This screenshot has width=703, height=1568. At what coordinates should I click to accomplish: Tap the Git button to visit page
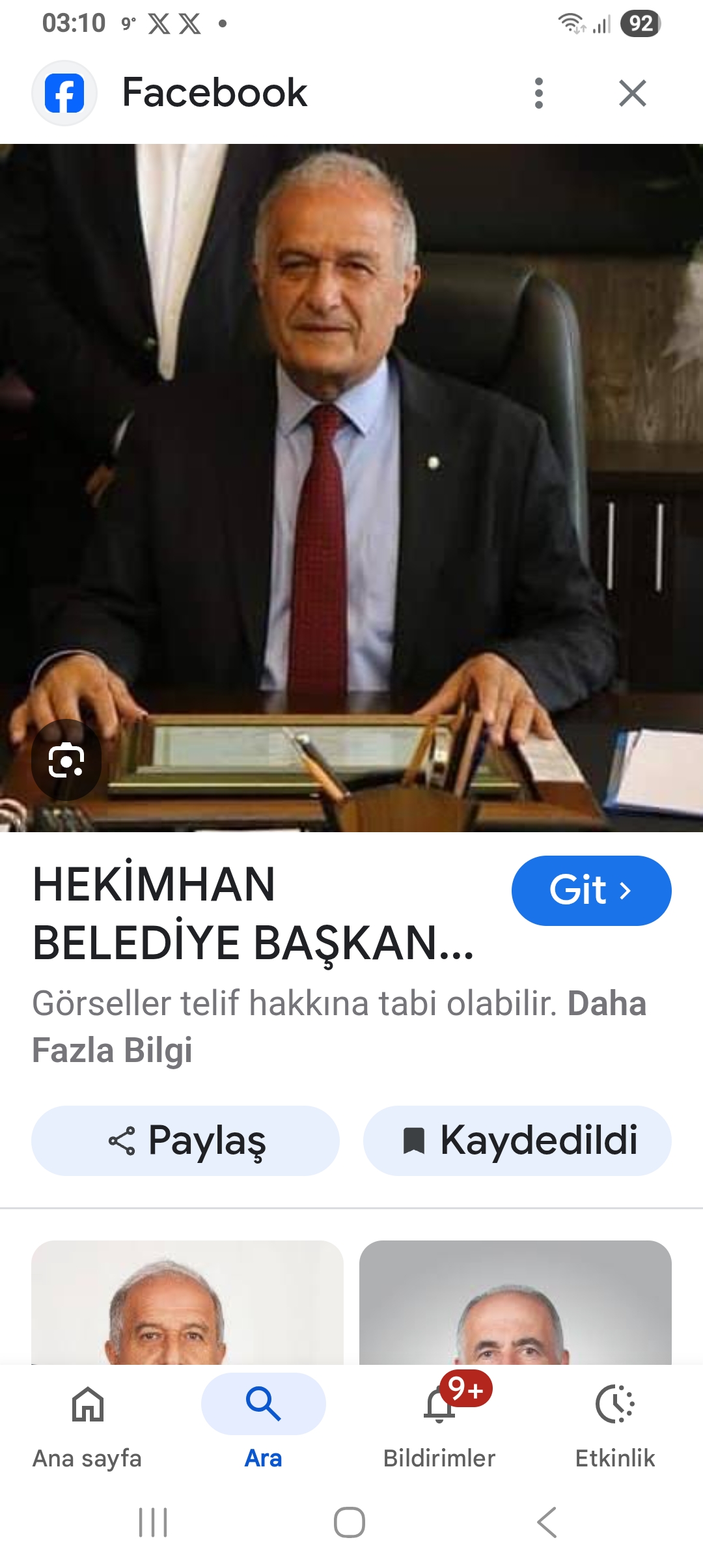click(x=591, y=890)
